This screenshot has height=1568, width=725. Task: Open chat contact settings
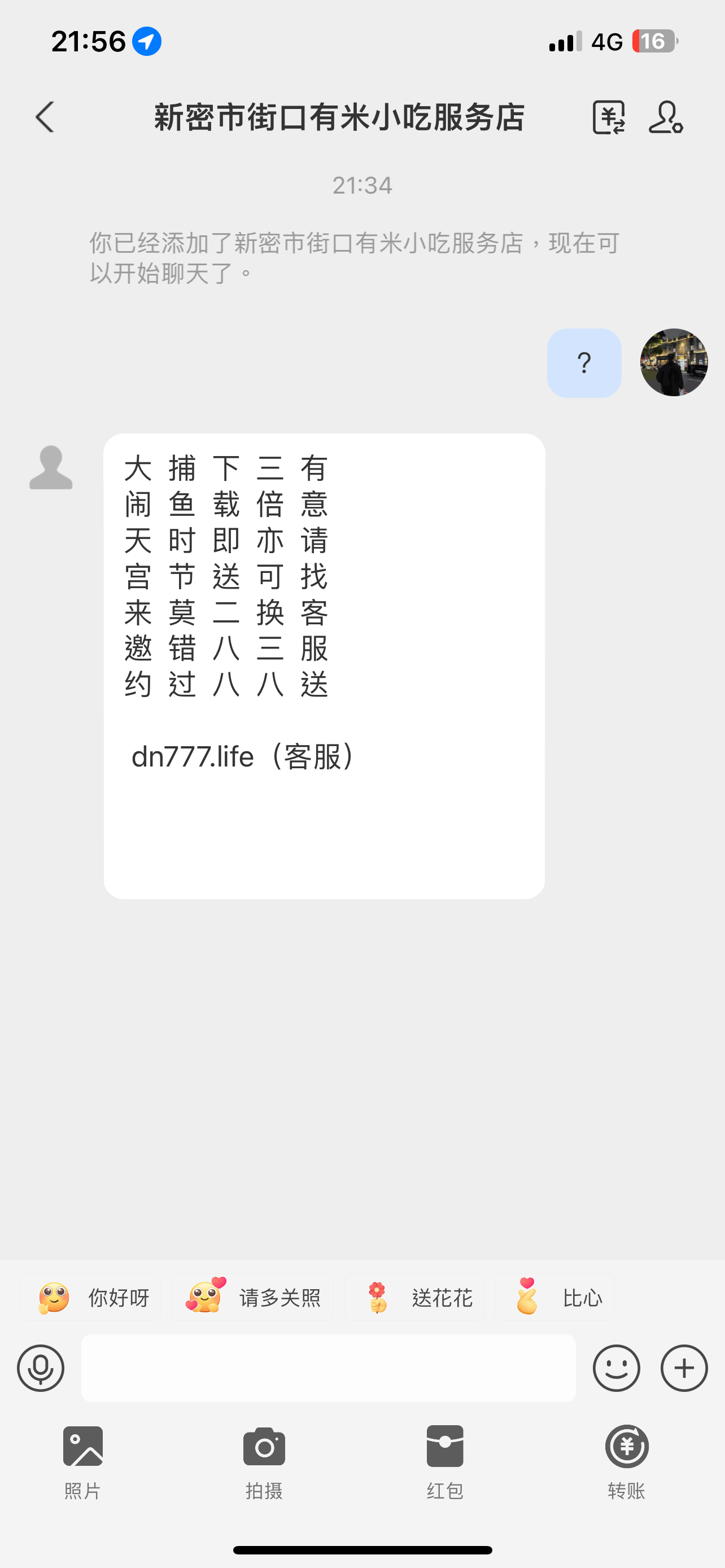(665, 117)
